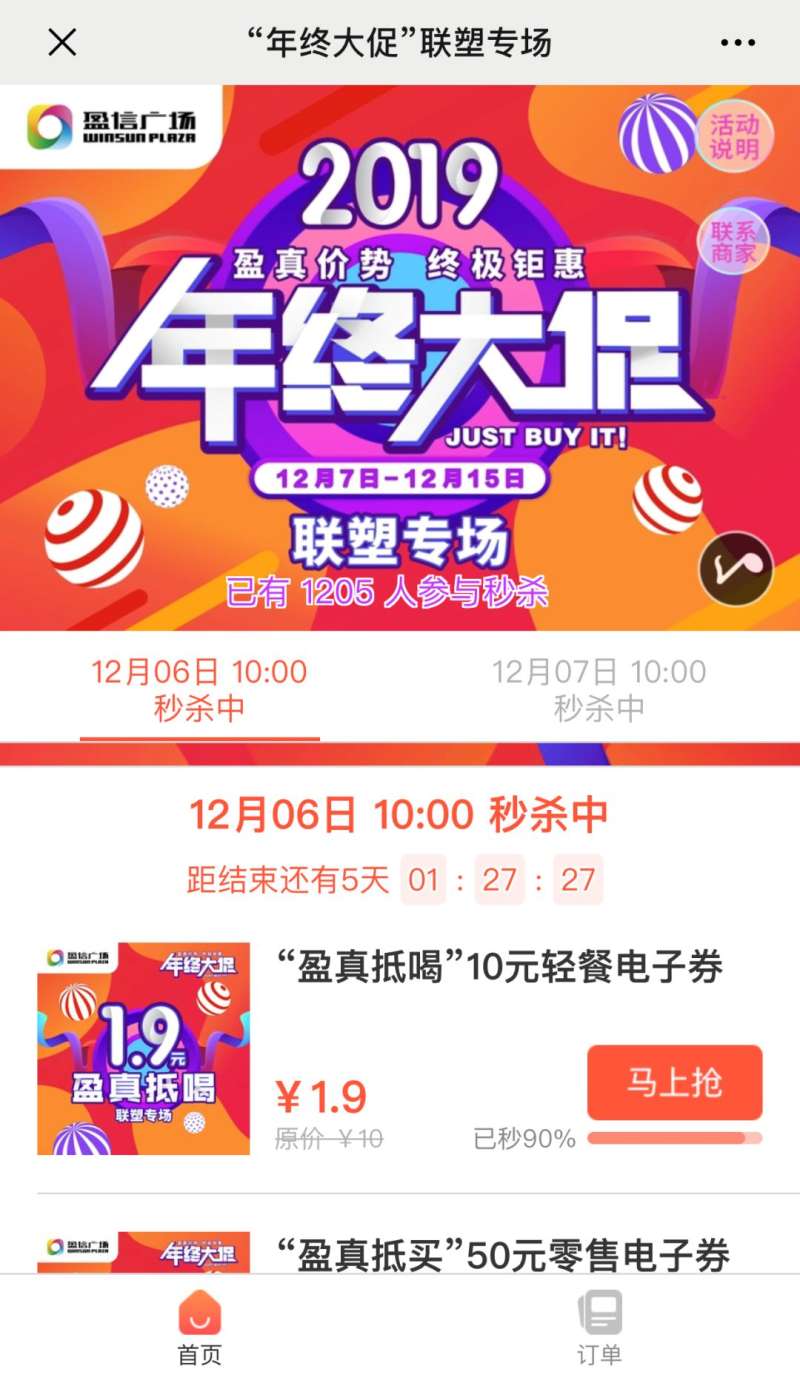Open the three-dot overflow menu

(737, 43)
